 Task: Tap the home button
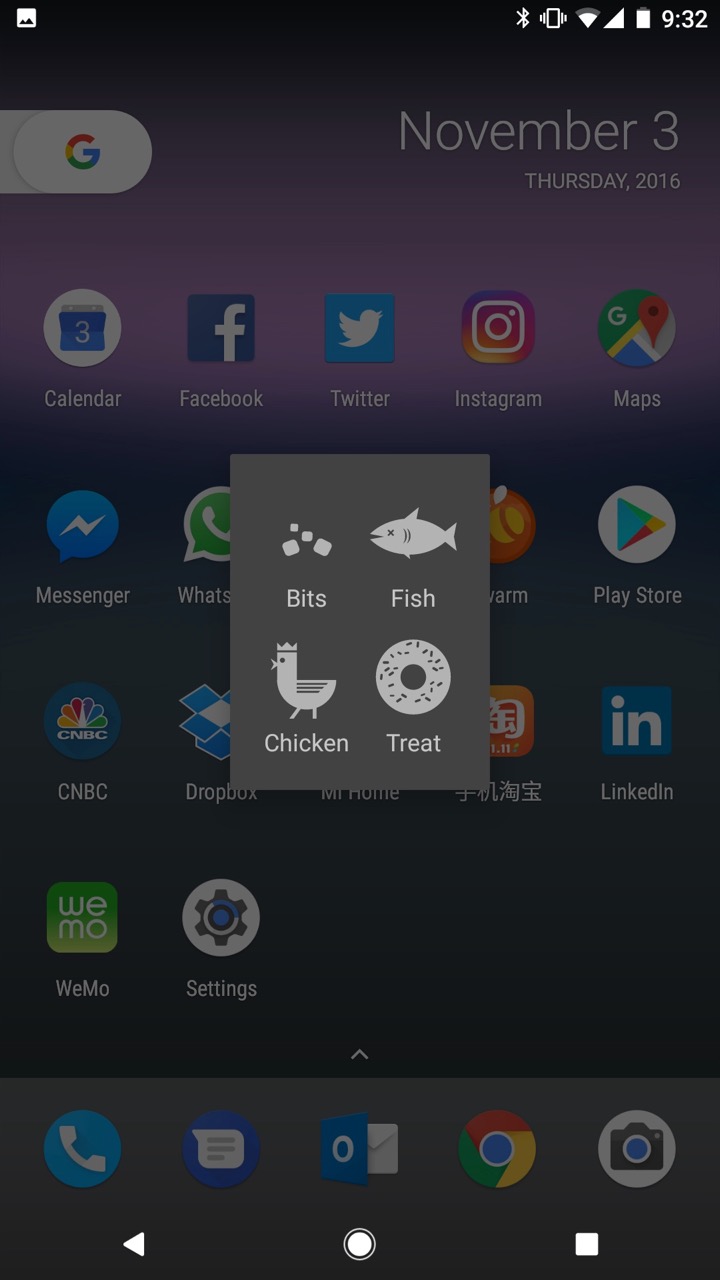360,1243
